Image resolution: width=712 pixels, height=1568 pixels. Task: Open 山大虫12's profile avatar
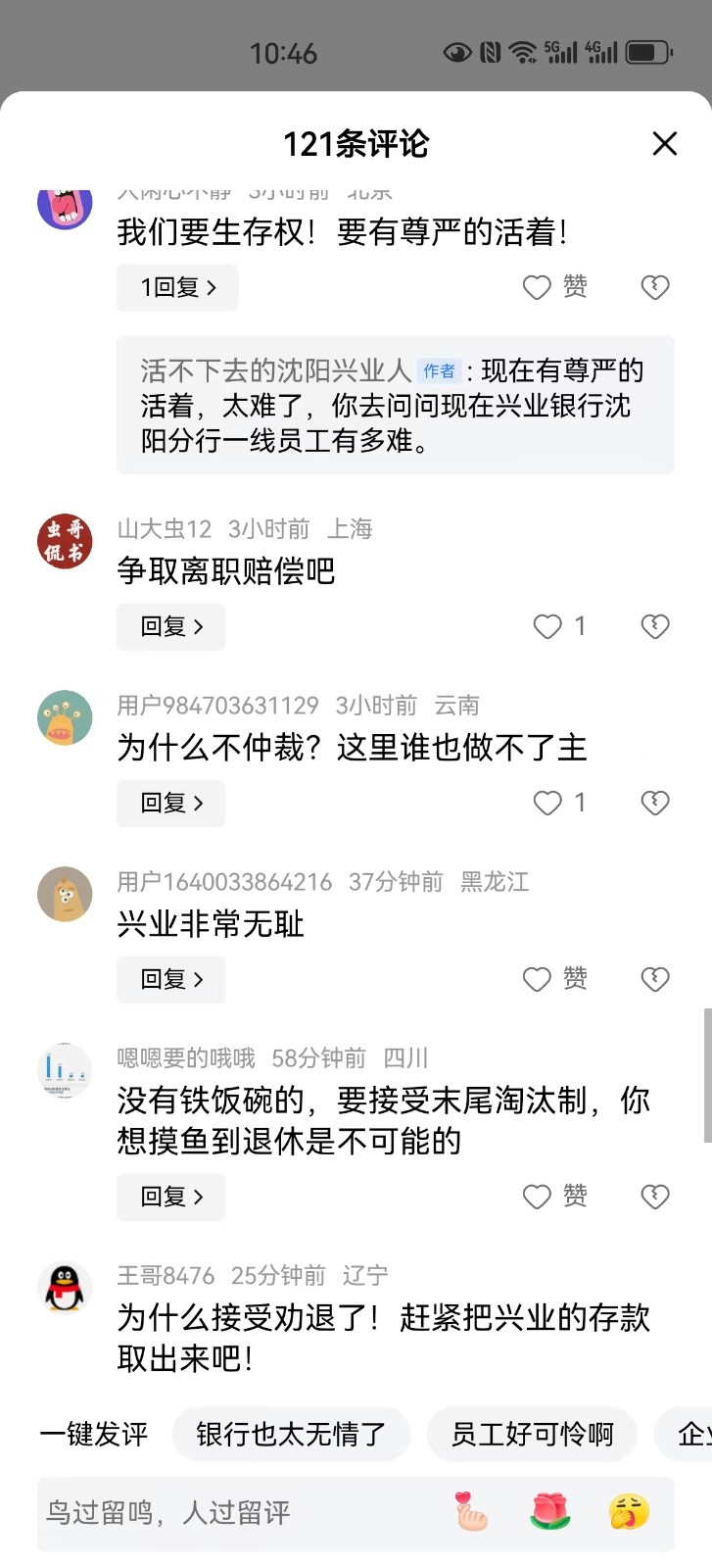click(65, 541)
